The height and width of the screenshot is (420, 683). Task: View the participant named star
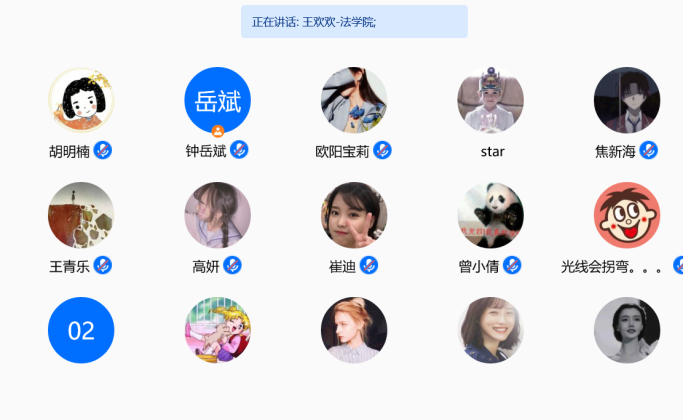(491, 100)
